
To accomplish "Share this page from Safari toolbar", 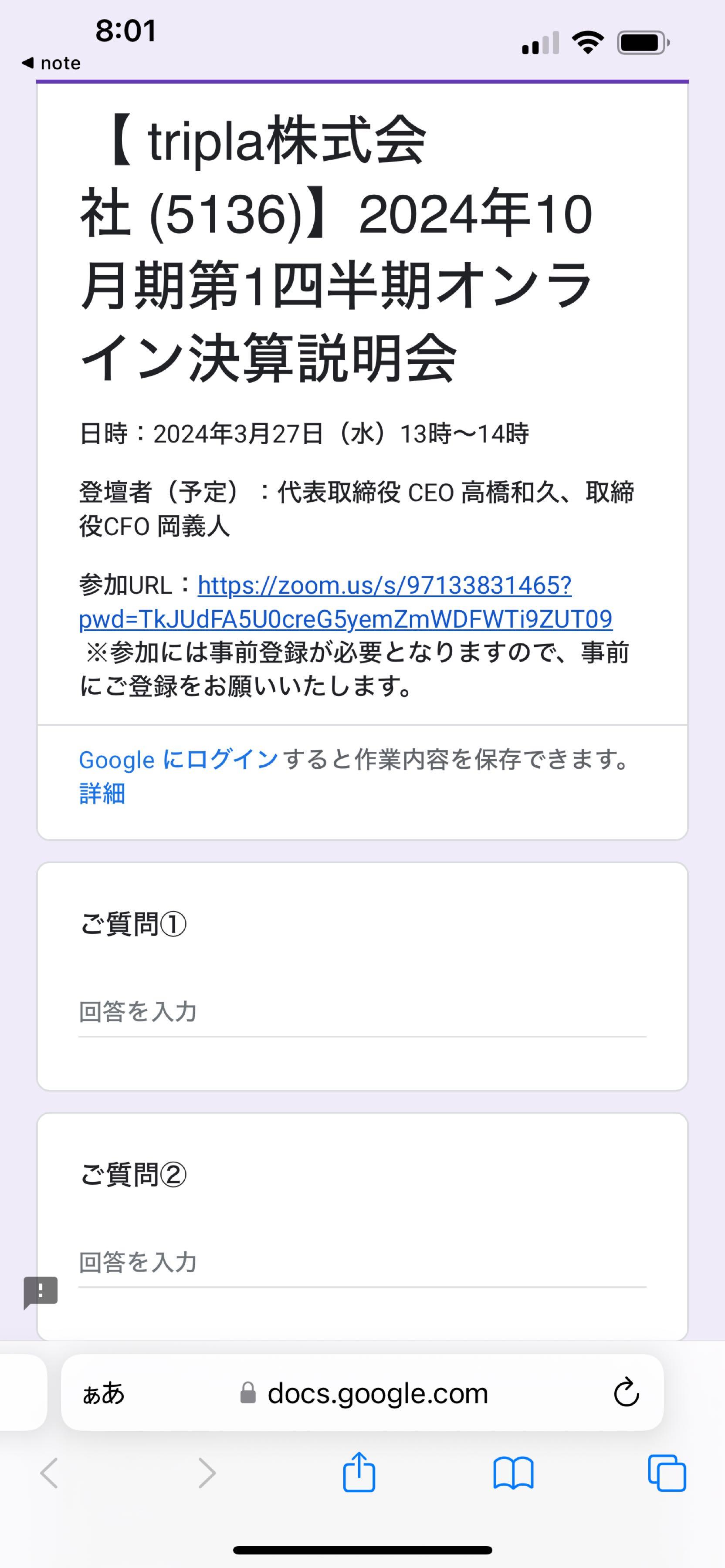I will (x=359, y=1473).
